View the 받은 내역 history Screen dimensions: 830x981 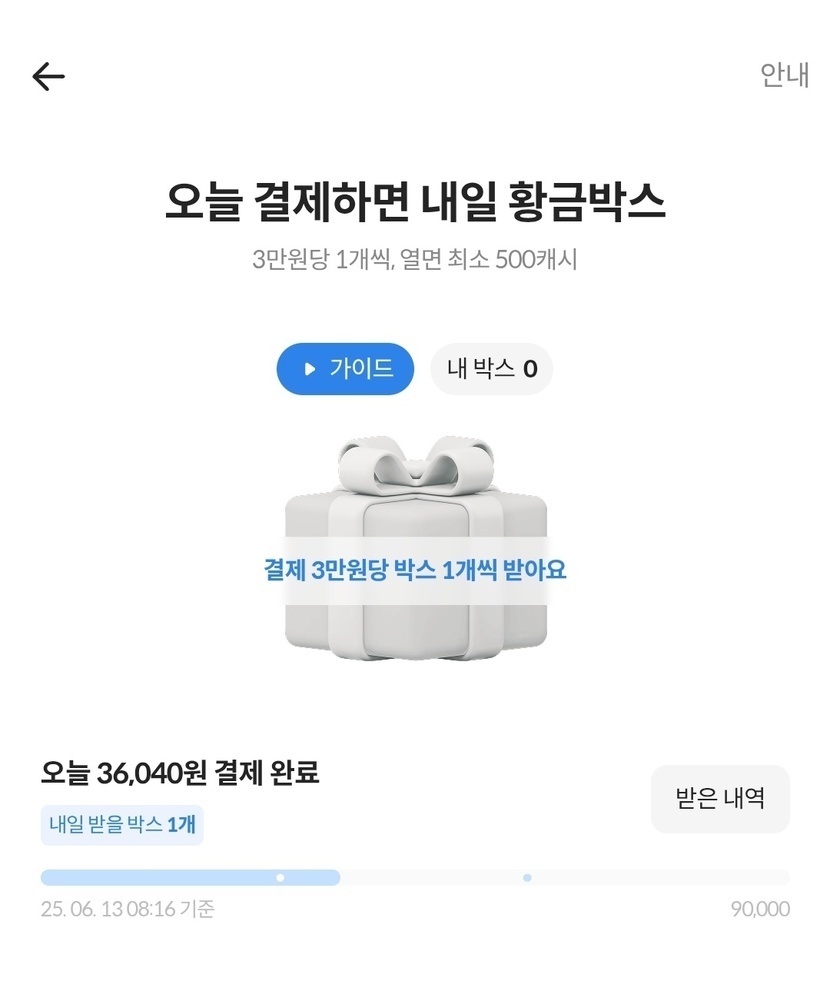click(720, 799)
